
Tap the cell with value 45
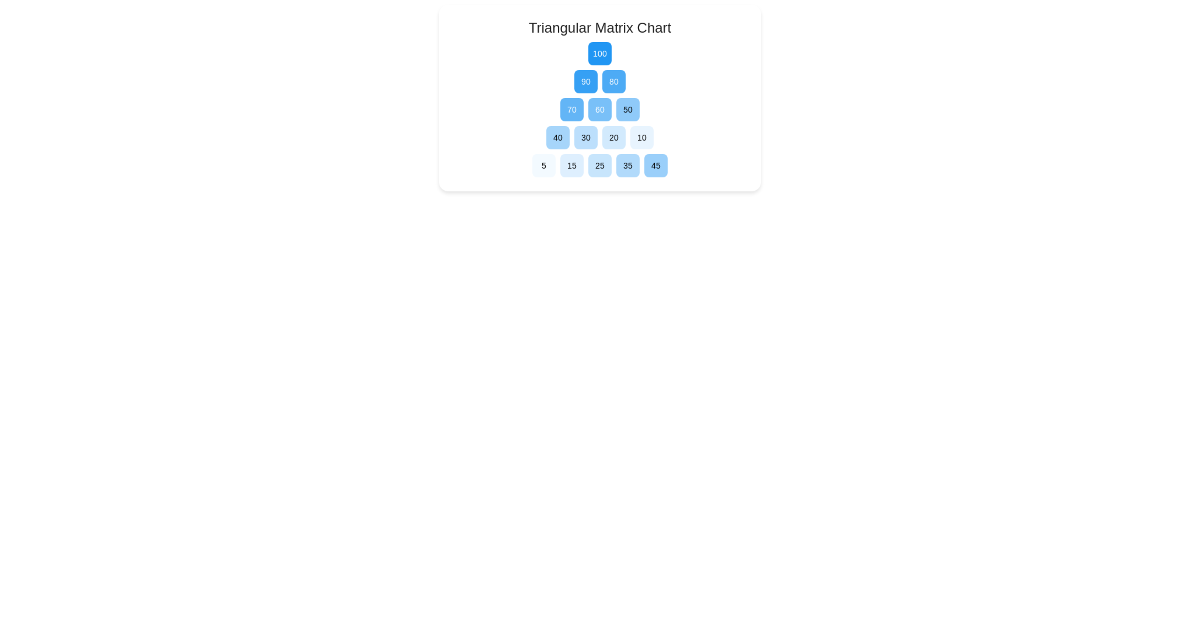tap(656, 166)
